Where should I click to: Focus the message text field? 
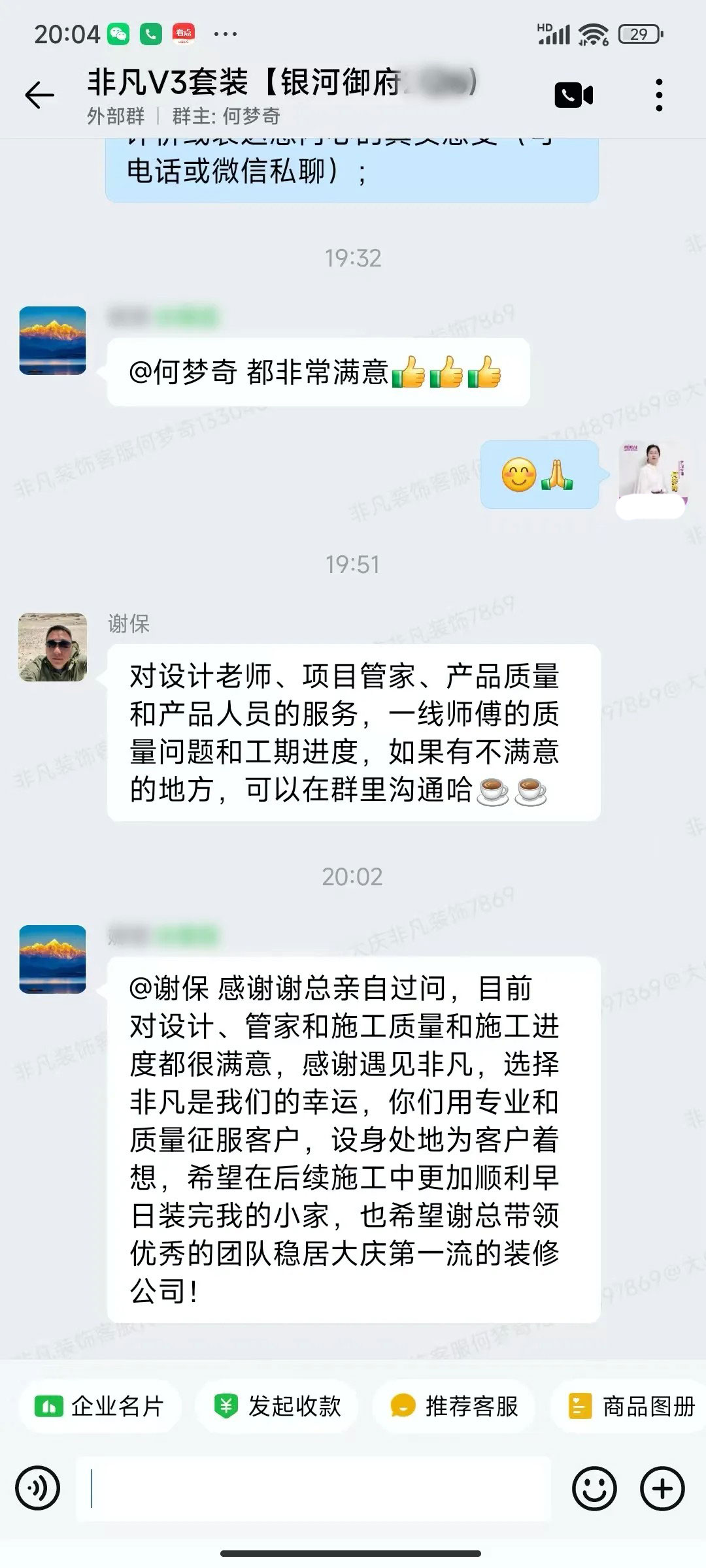(x=314, y=1489)
